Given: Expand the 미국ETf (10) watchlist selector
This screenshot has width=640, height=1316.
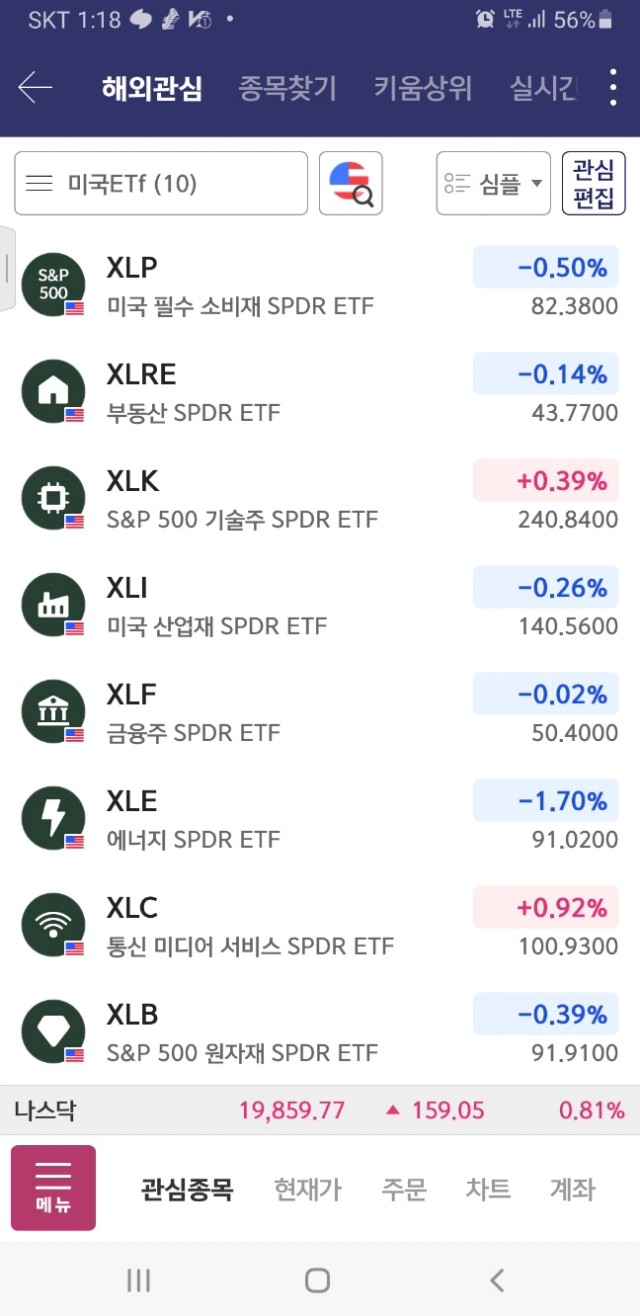Looking at the screenshot, I should click(x=161, y=183).
